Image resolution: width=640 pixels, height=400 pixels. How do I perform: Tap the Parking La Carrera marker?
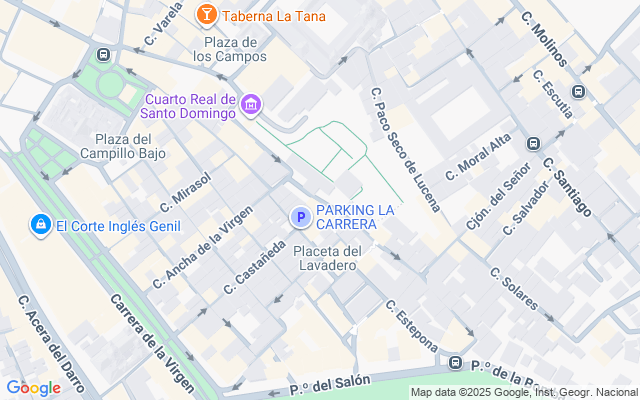click(299, 216)
